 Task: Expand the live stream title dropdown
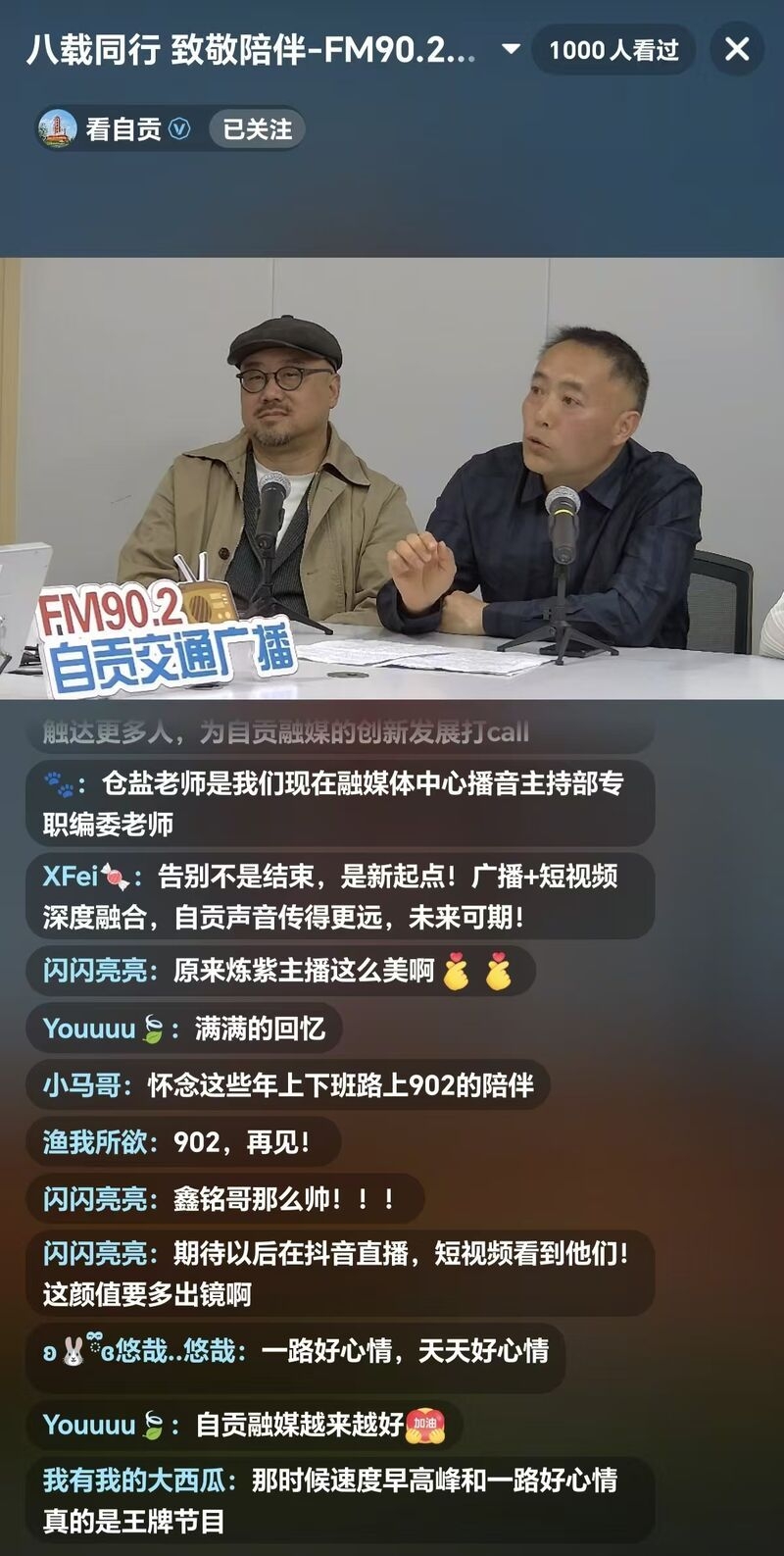point(511,49)
